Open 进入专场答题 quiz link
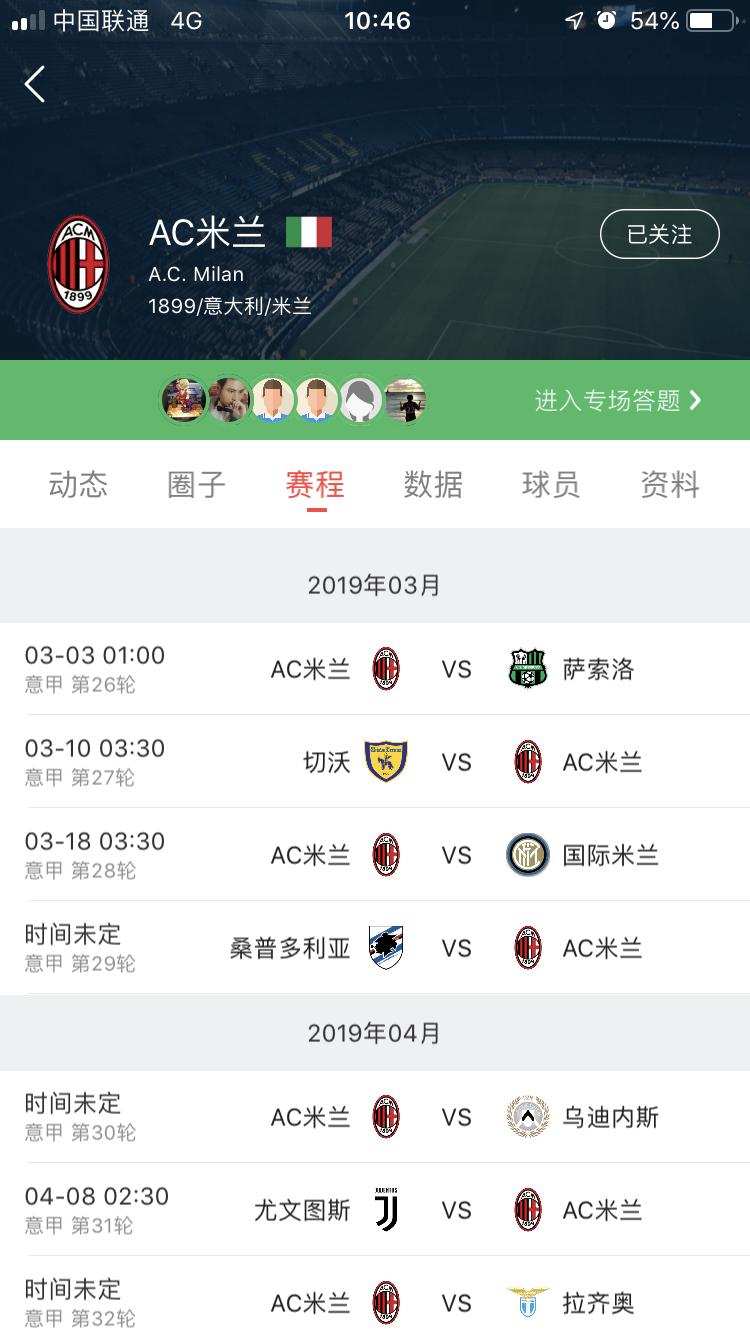Image resolution: width=750 pixels, height=1334 pixels. [617, 401]
